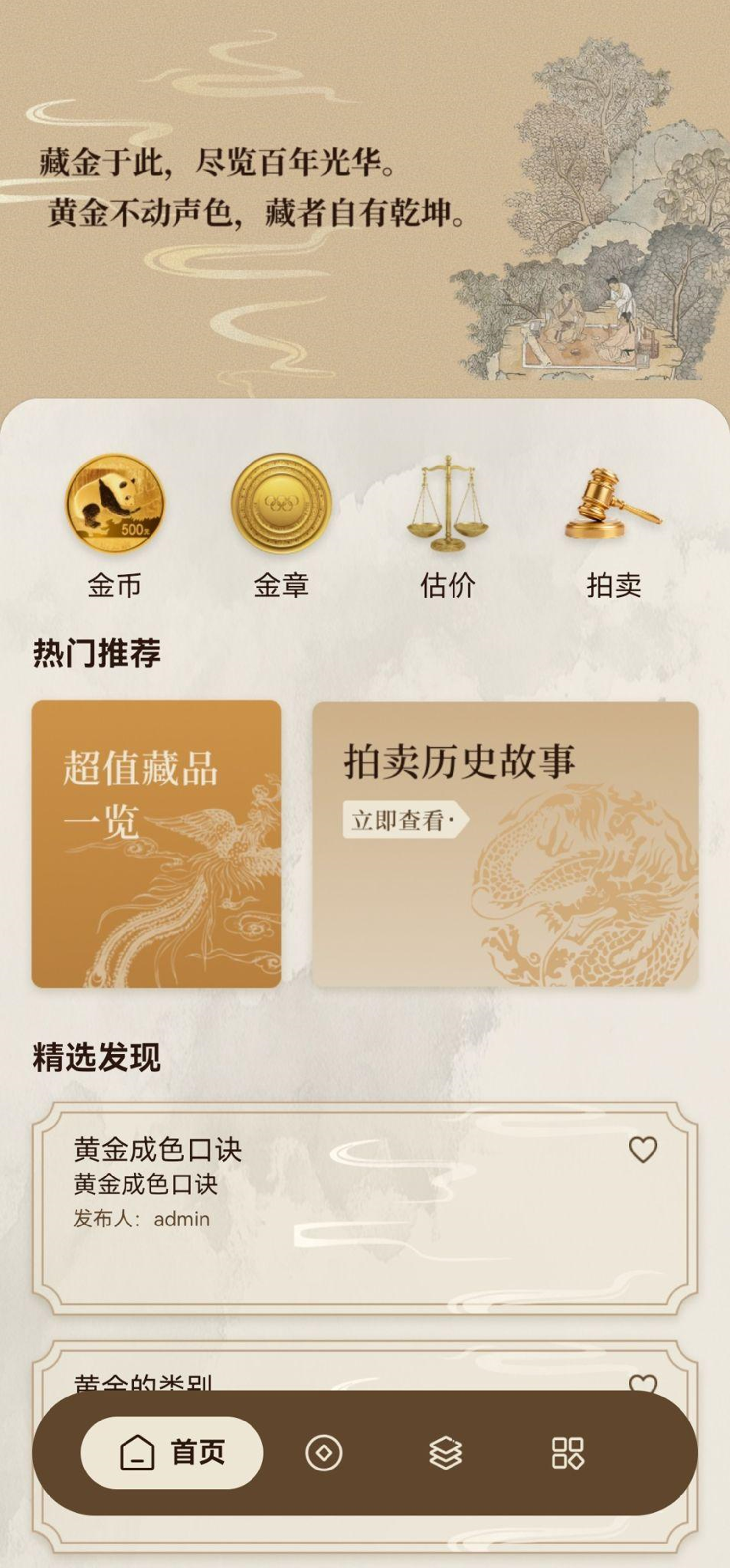Screen dimensions: 730x1568
Task: Select the 首页 home tab
Action: click(172, 1453)
